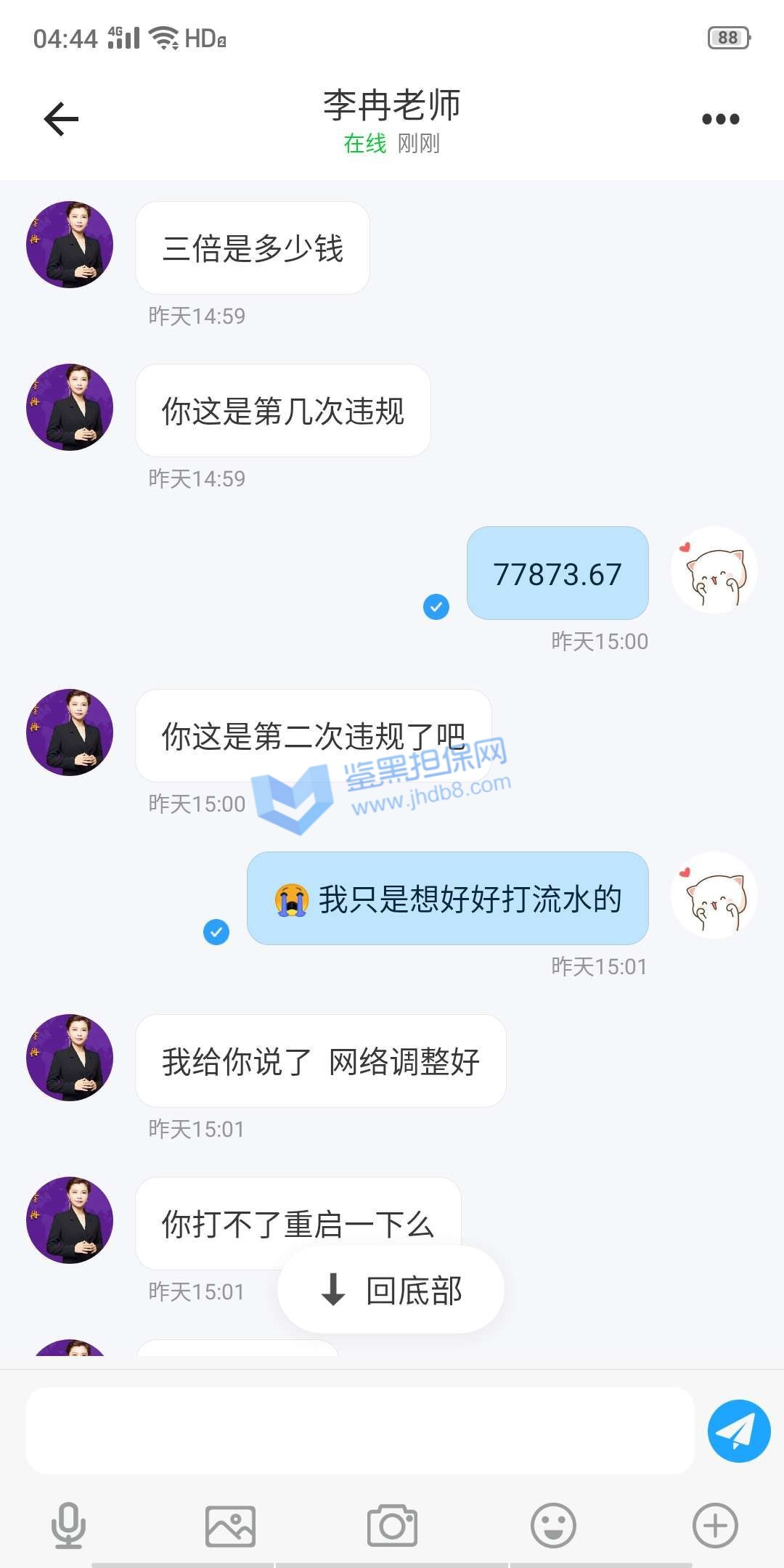Open own cat avatar beside 77873.67
The height and width of the screenshot is (1568, 784).
tap(714, 570)
